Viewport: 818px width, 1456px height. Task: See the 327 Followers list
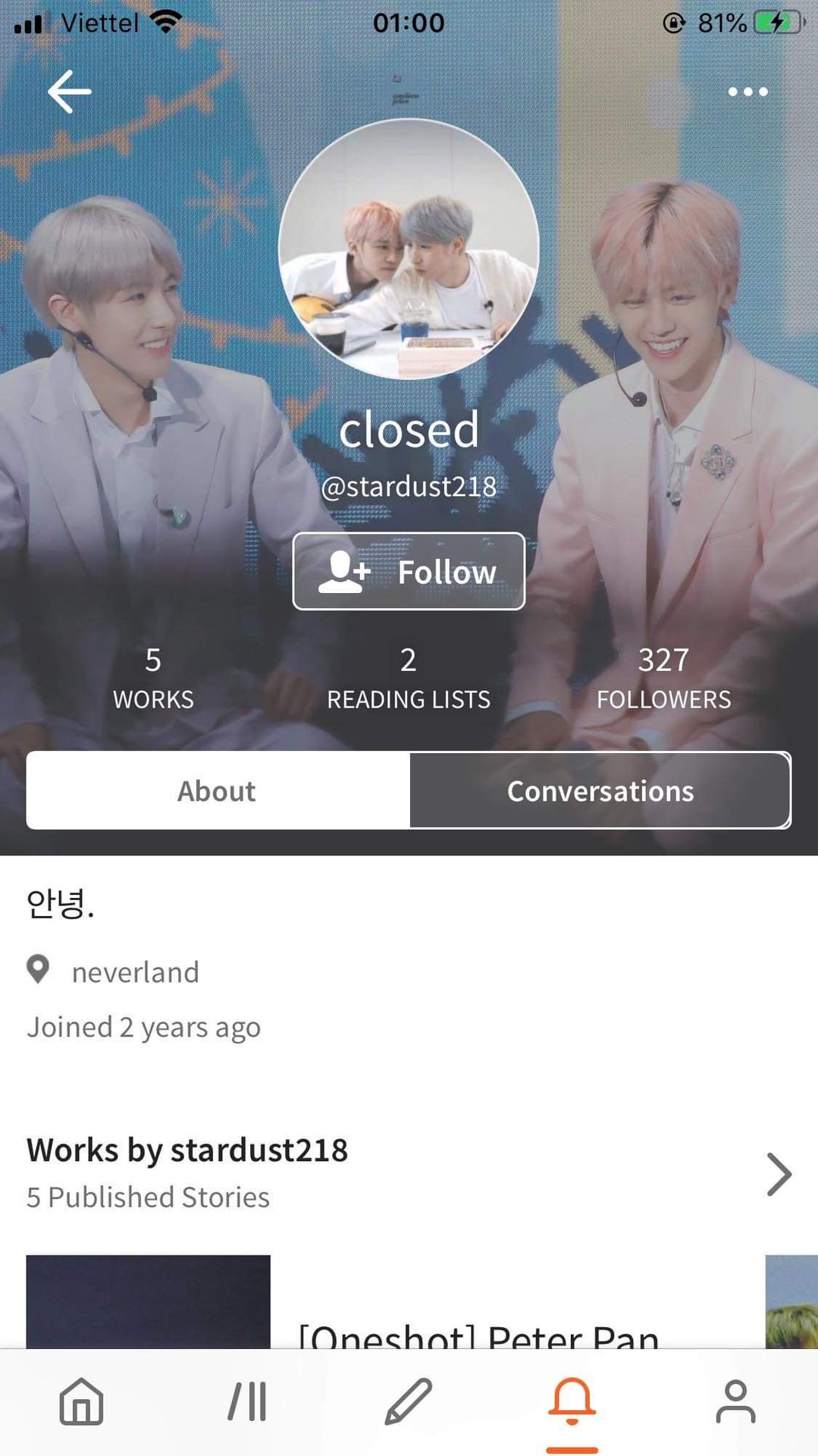[x=663, y=678]
